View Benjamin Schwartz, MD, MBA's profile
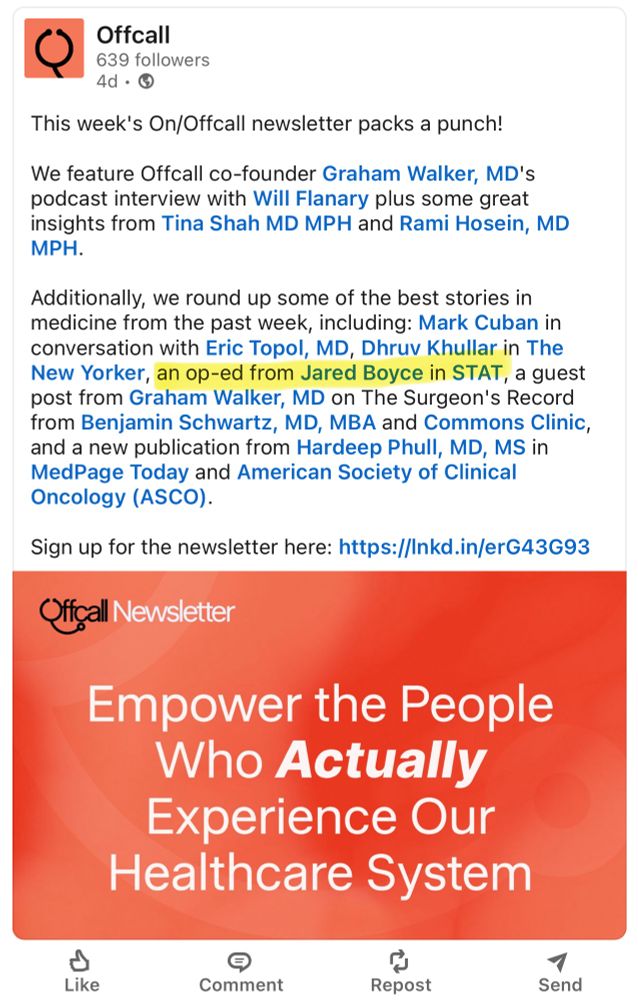 228,422
